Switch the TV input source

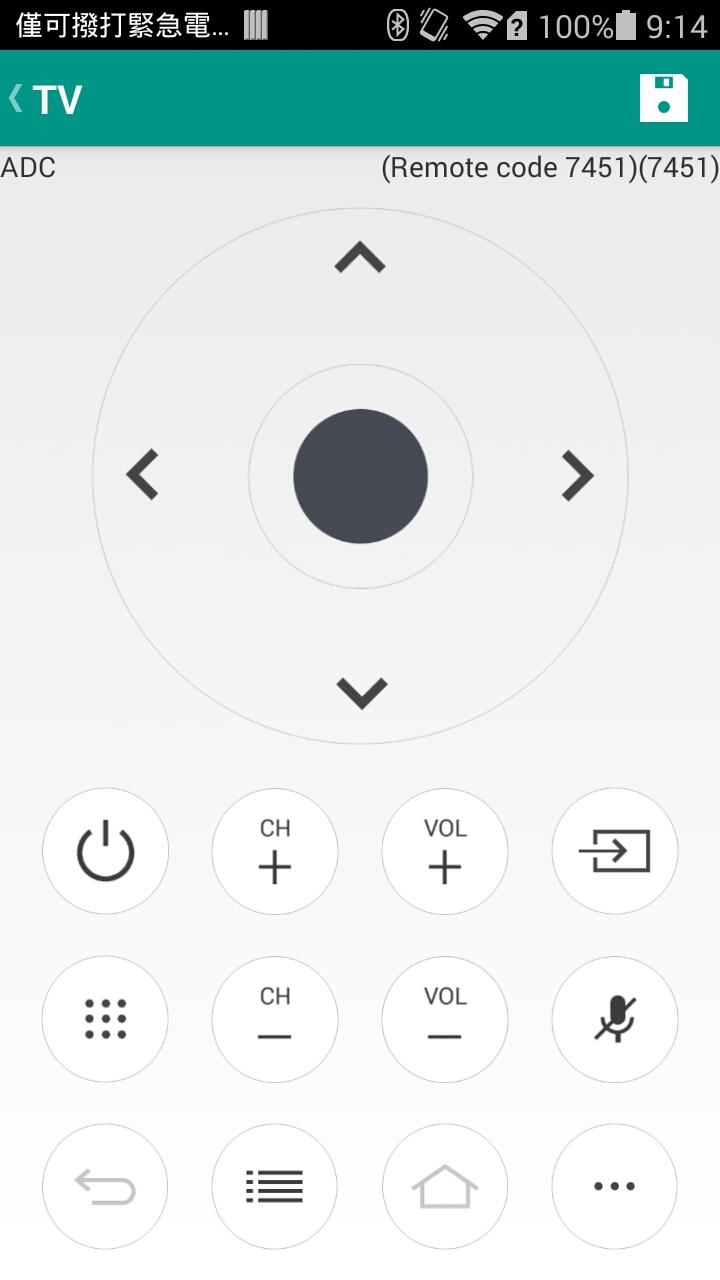[615, 851]
